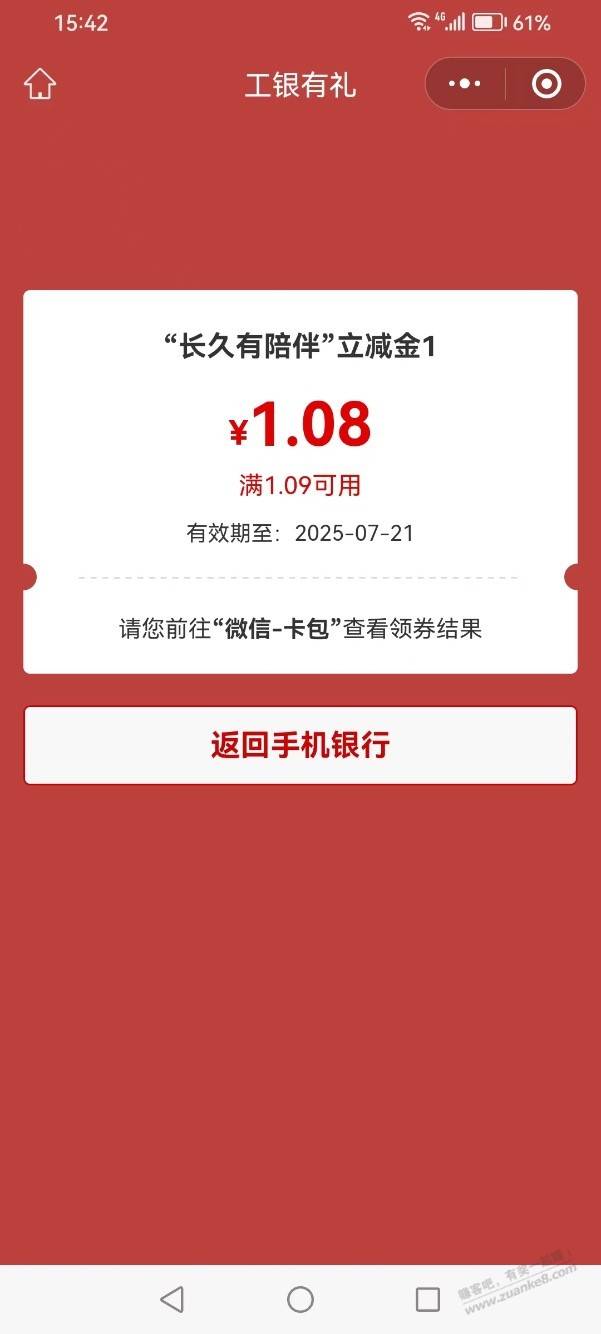Tap the home icon in the header
The image size is (601, 1334).
click(39, 84)
